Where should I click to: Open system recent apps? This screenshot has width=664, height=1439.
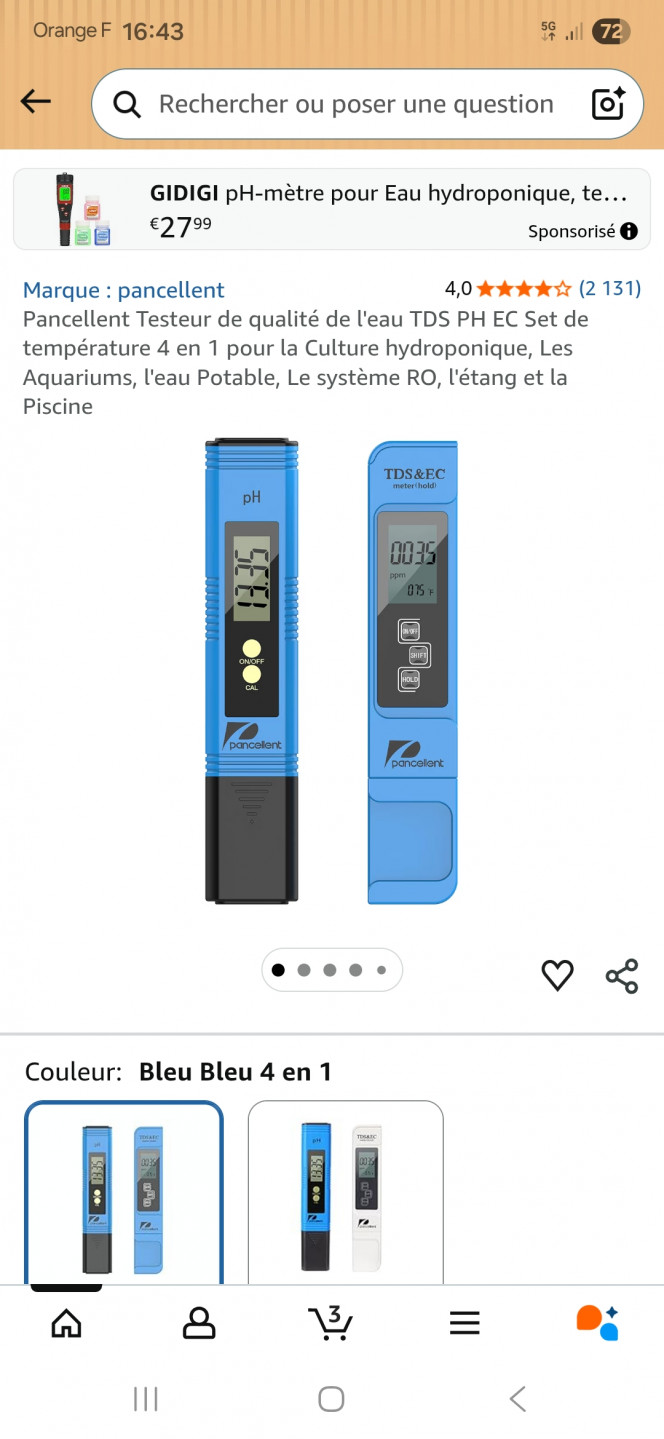(x=146, y=1399)
